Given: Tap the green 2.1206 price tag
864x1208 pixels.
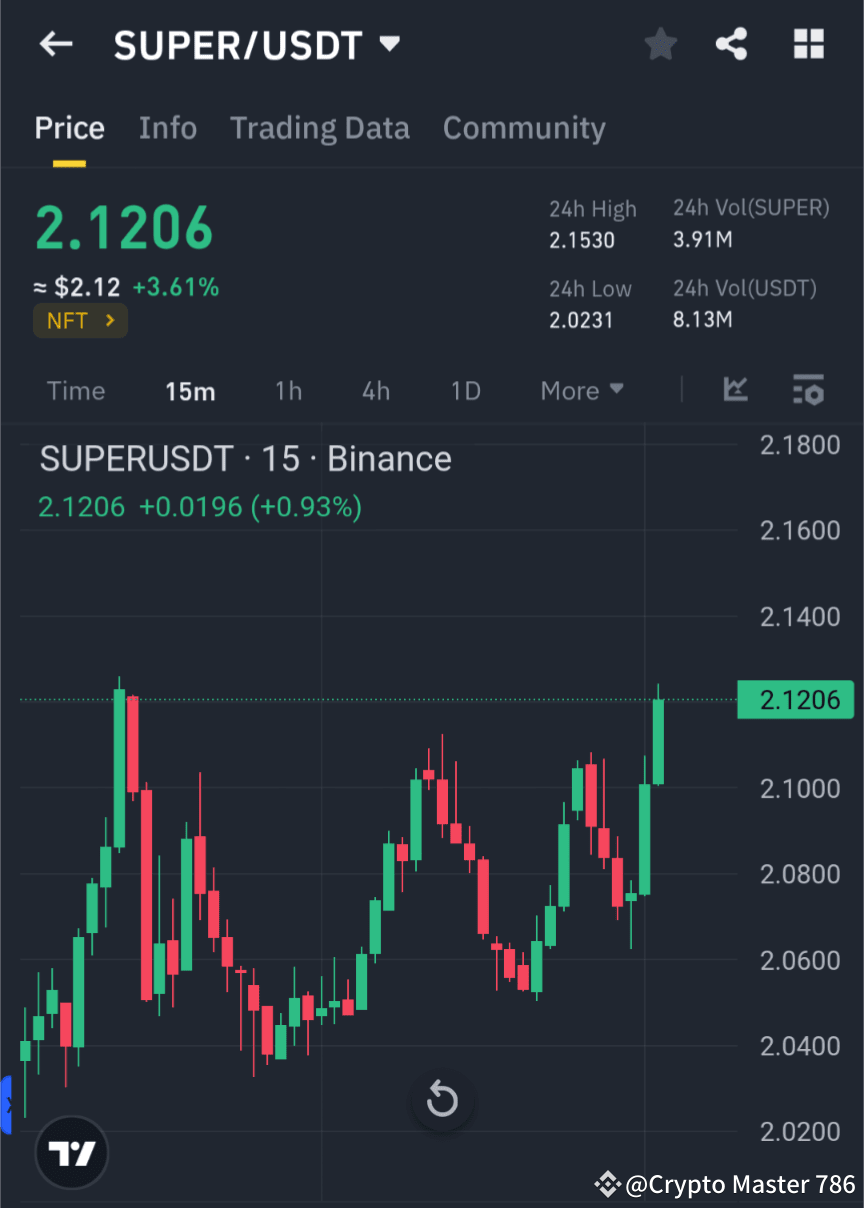Looking at the screenshot, I should point(796,700).
